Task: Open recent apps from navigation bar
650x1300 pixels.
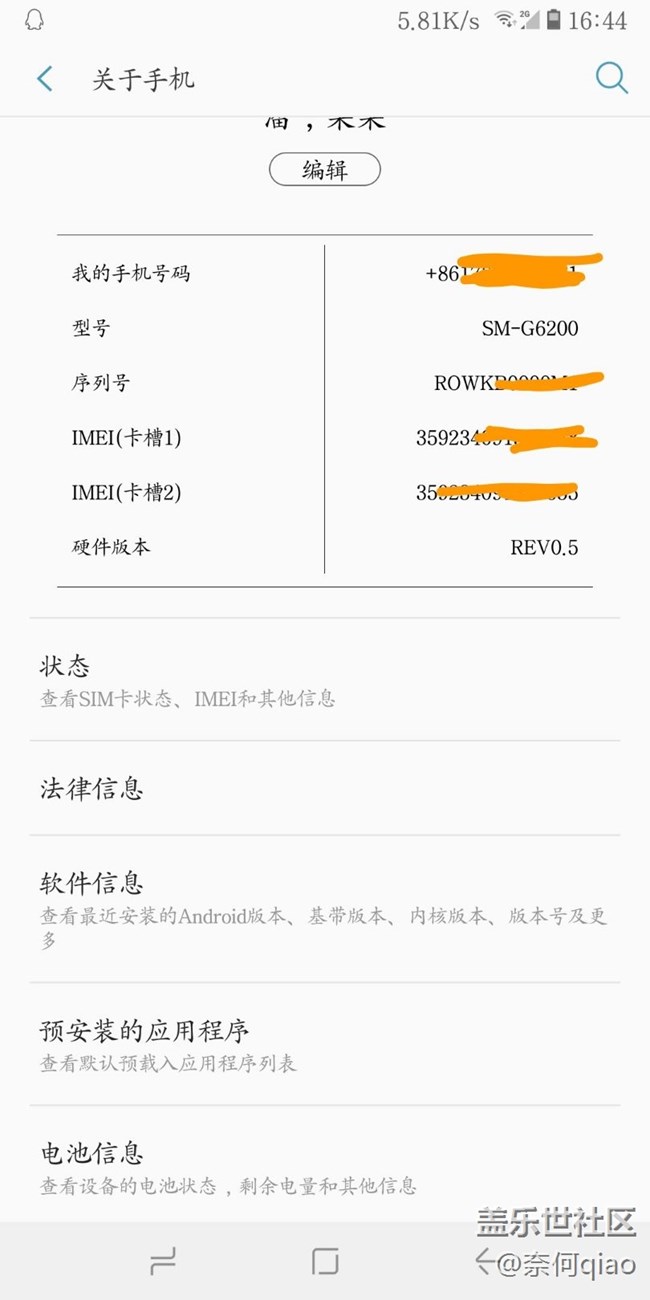Action: coord(163,1261)
